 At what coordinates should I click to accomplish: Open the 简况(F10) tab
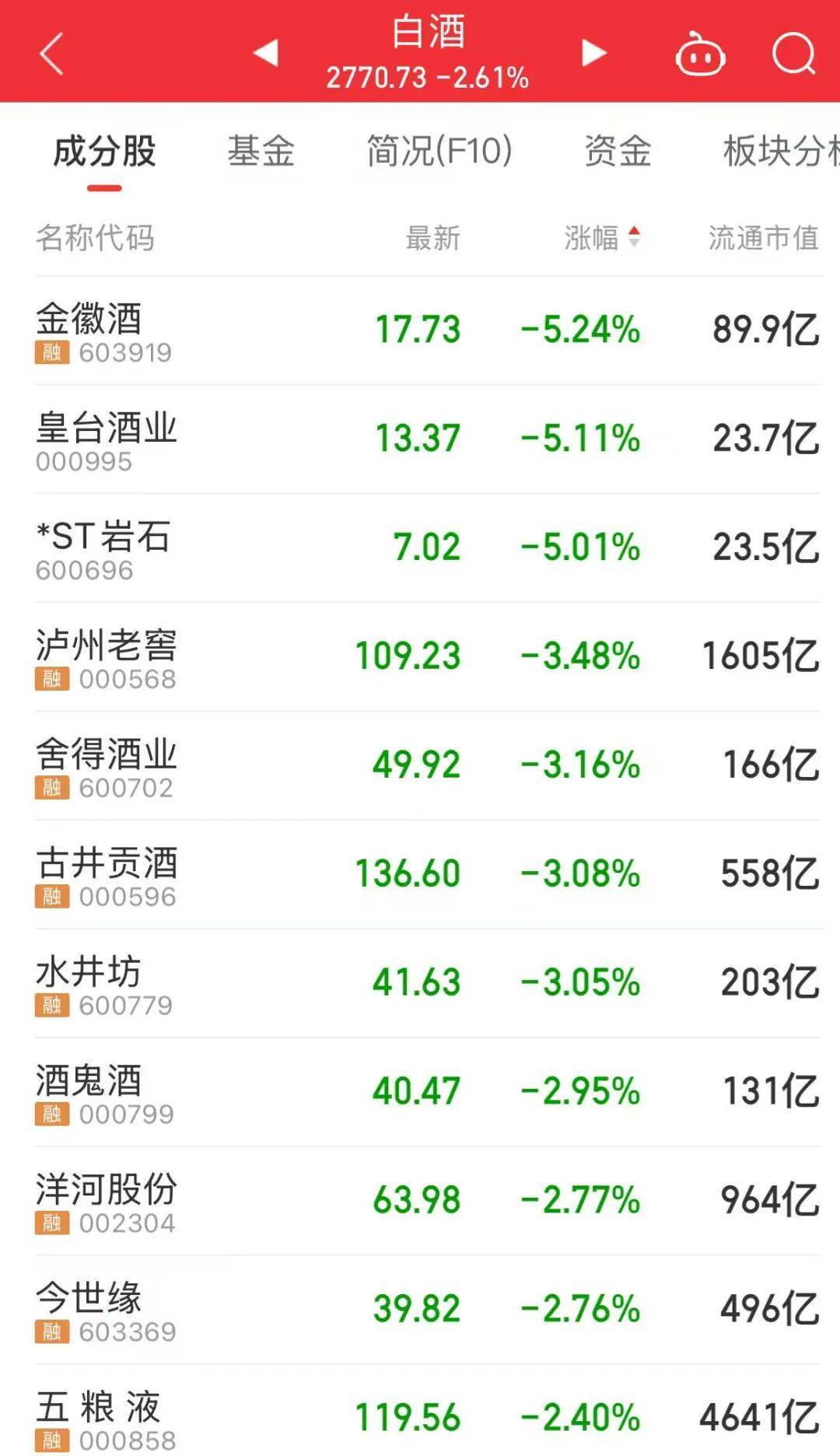click(438, 152)
